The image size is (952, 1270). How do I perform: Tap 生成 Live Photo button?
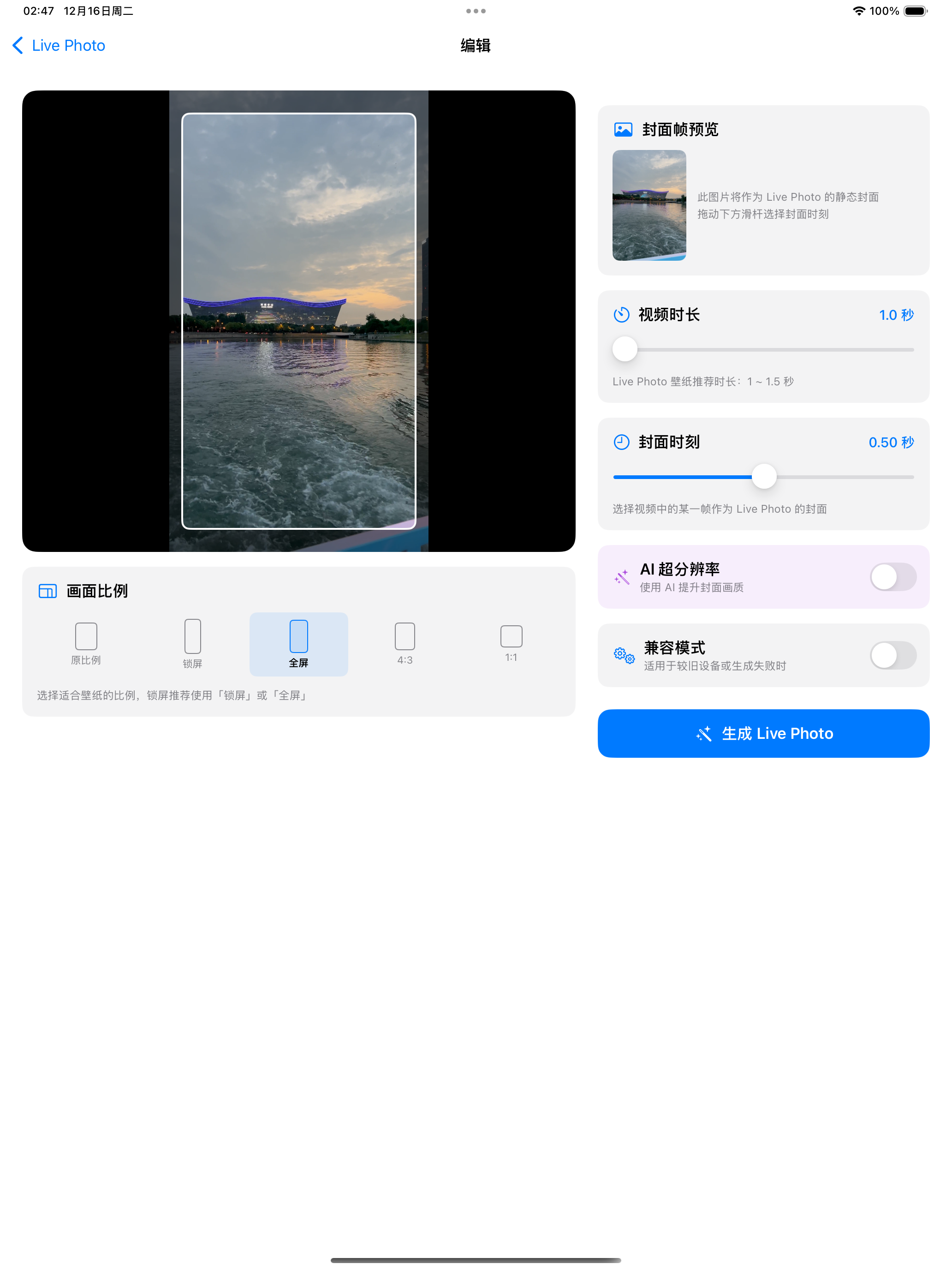point(763,733)
